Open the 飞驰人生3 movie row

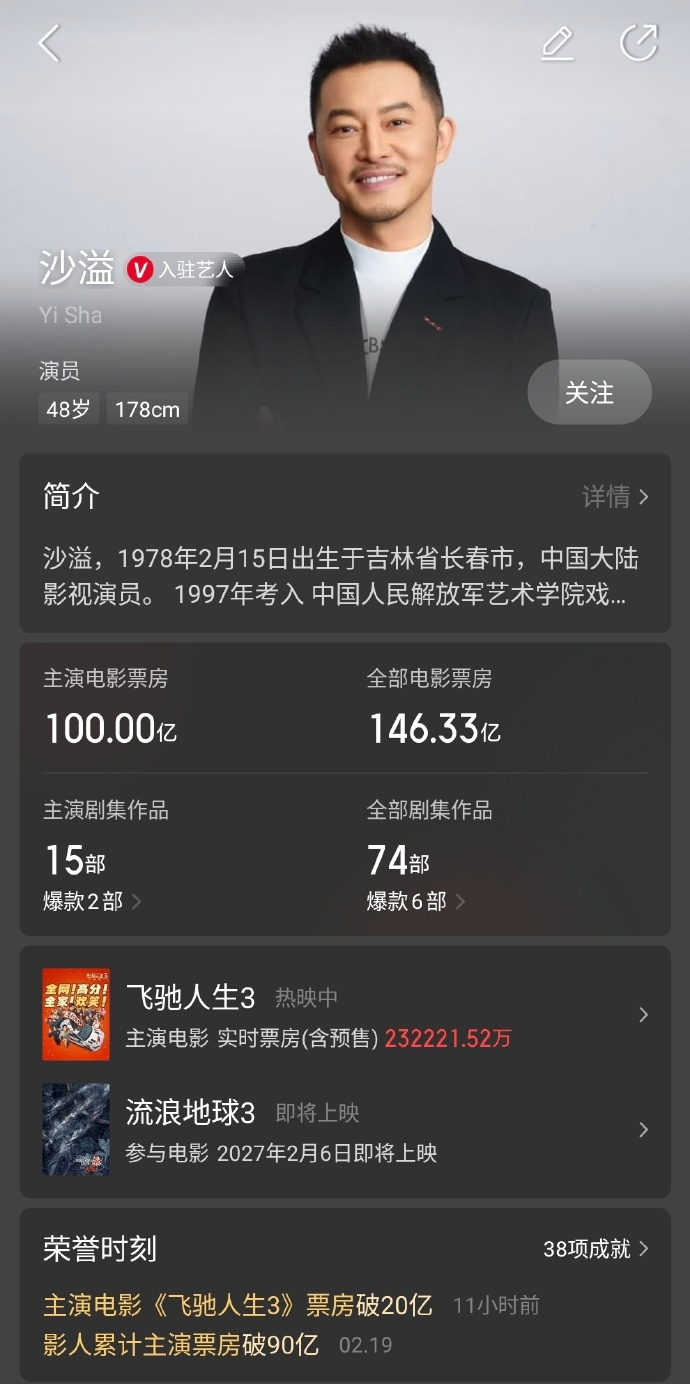point(345,1015)
